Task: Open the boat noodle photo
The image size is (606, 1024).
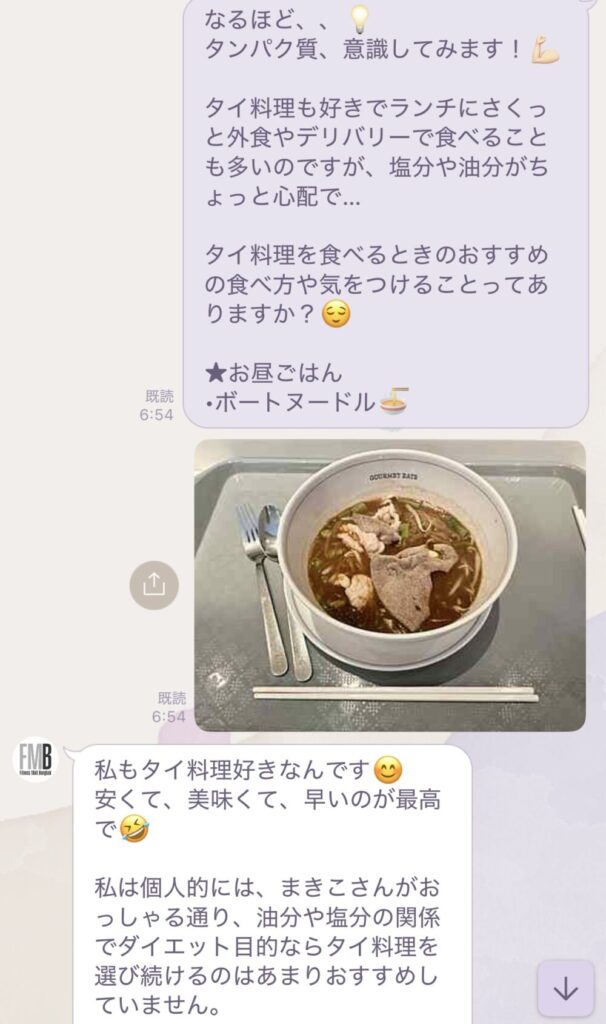Action: (390, 585)
